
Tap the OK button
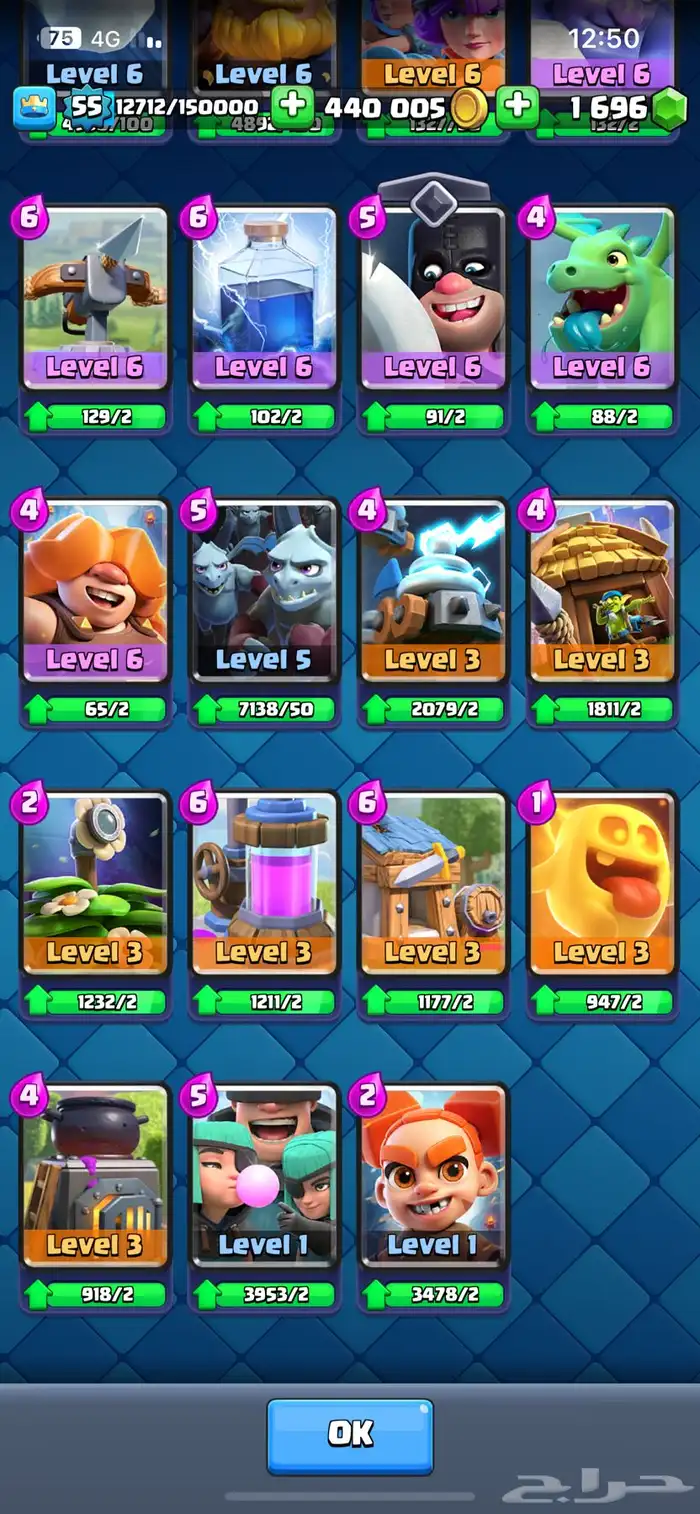(x=350, y=1435)
